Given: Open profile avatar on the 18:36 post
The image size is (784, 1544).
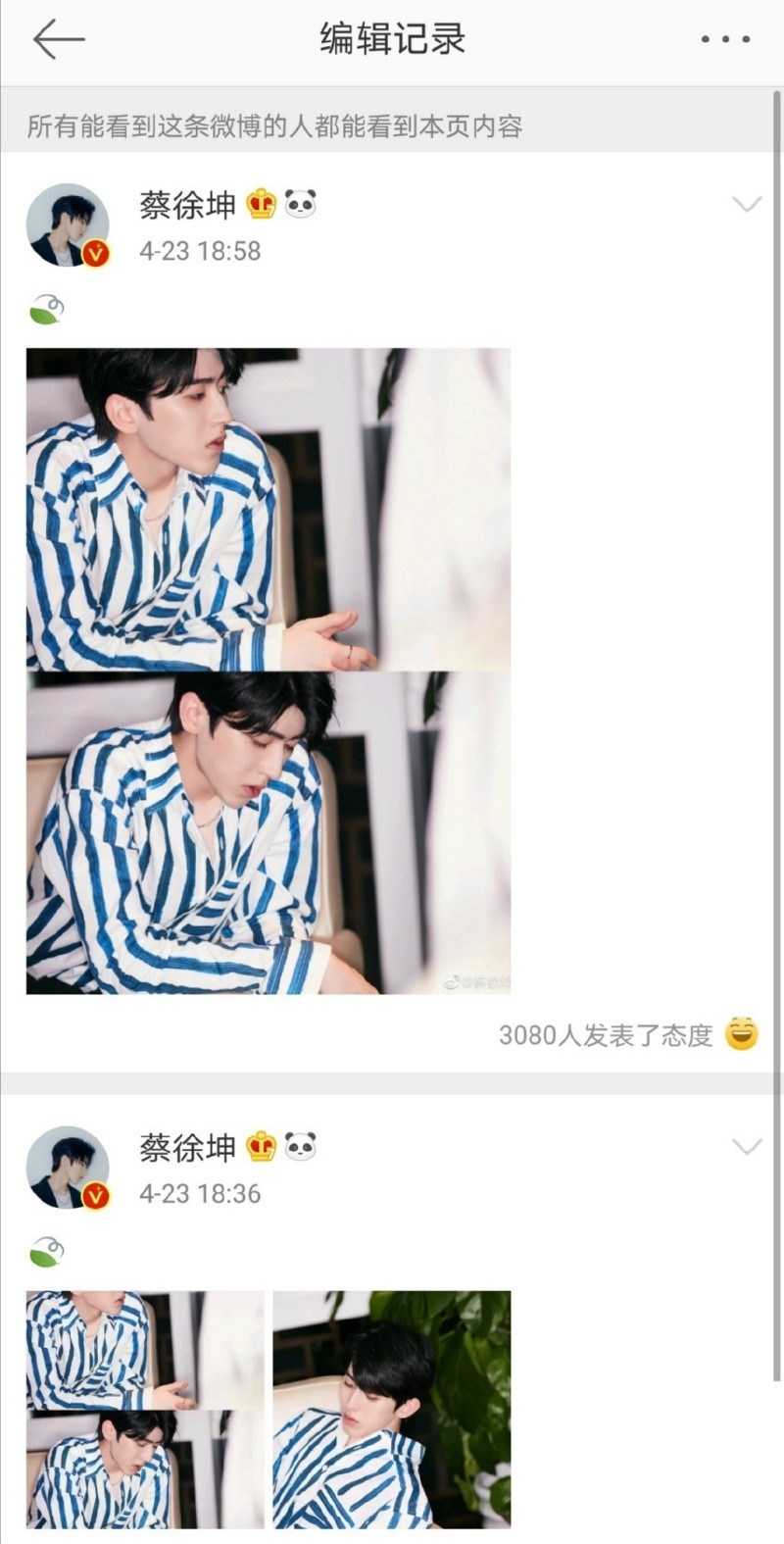Looking at the screenshot, I should coord(68,1168).
